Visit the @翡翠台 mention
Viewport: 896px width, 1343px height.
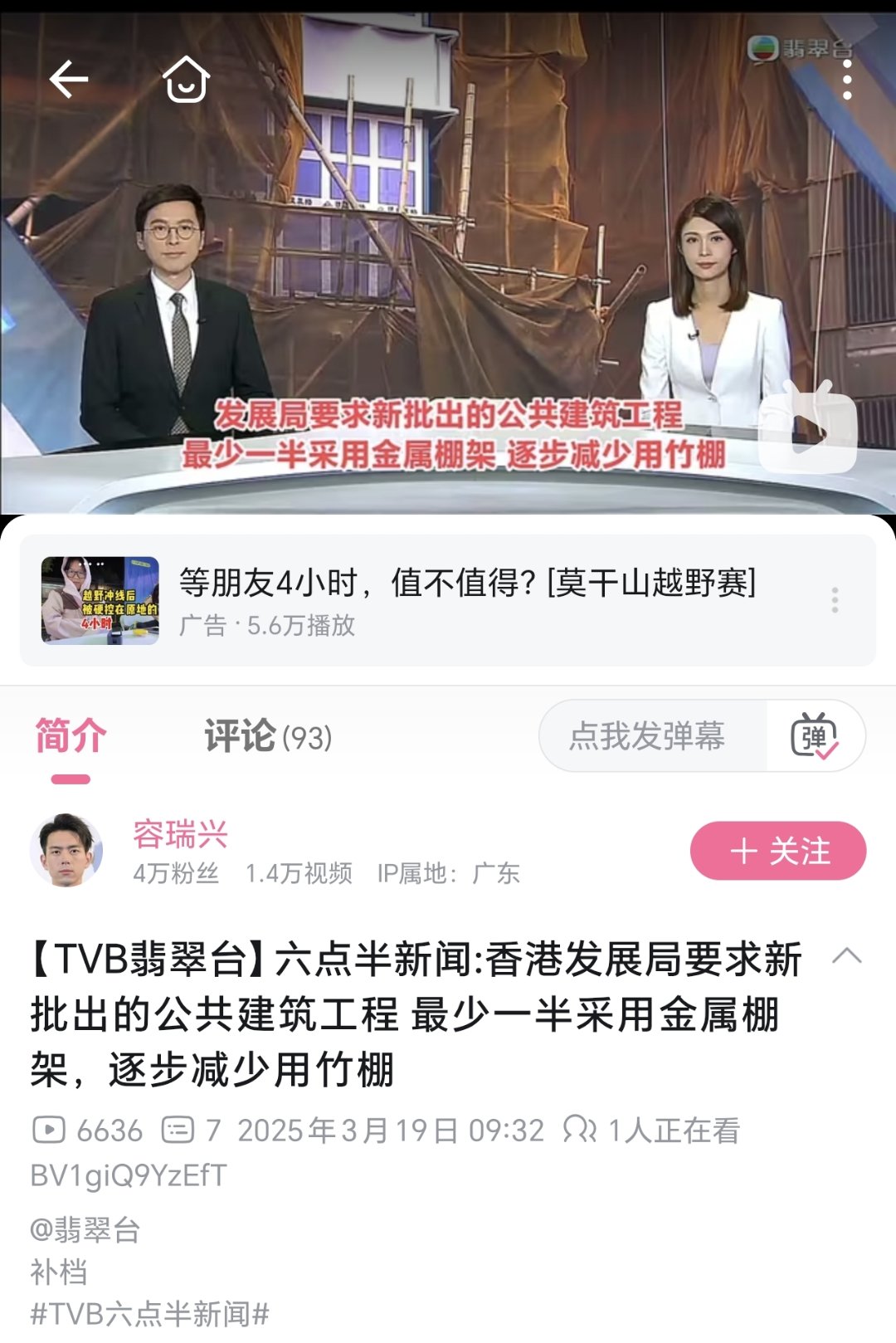point(85,1229)
